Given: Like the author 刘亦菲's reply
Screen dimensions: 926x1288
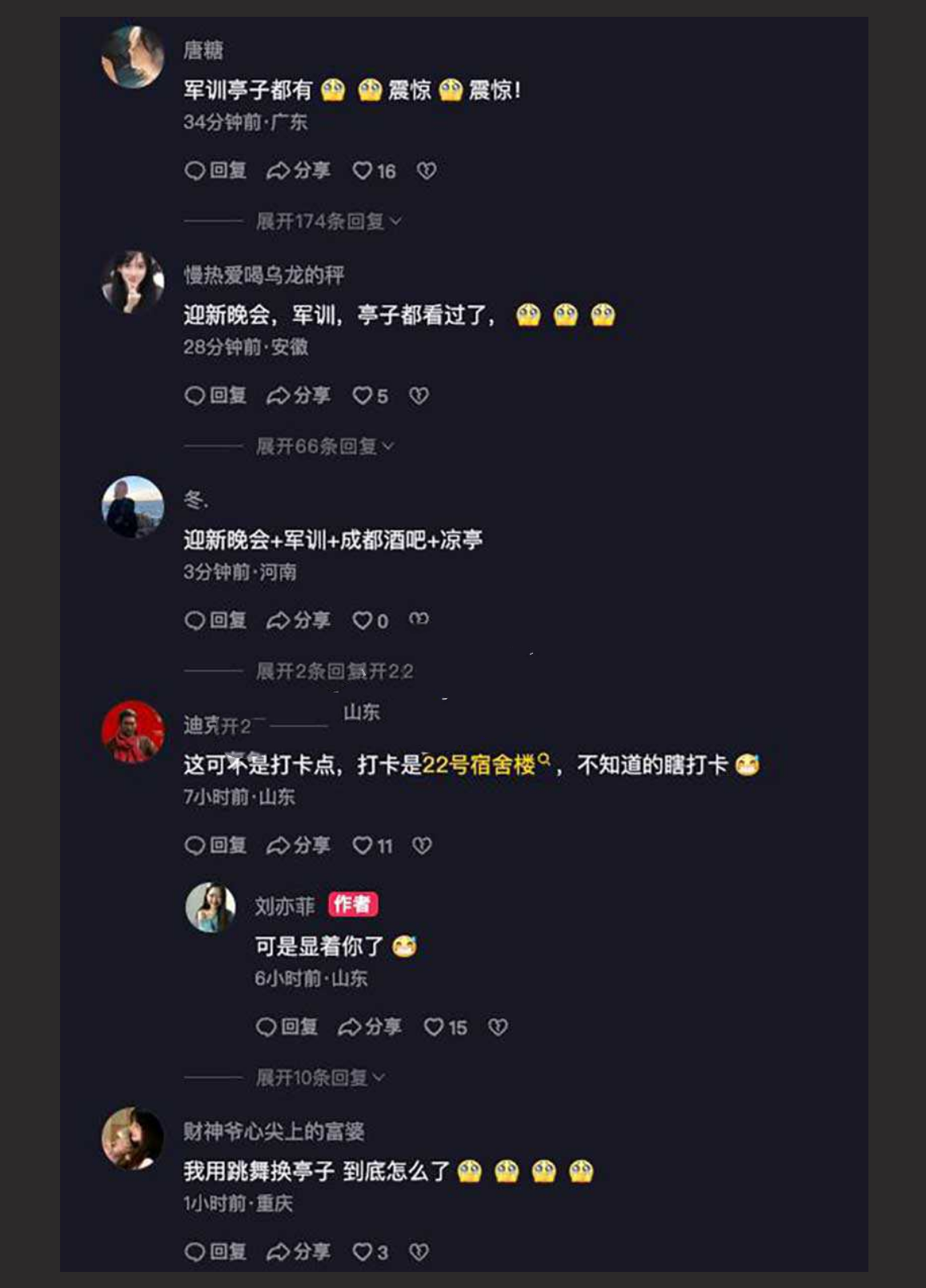Looking at the screenshot, I should point(436,1025).
